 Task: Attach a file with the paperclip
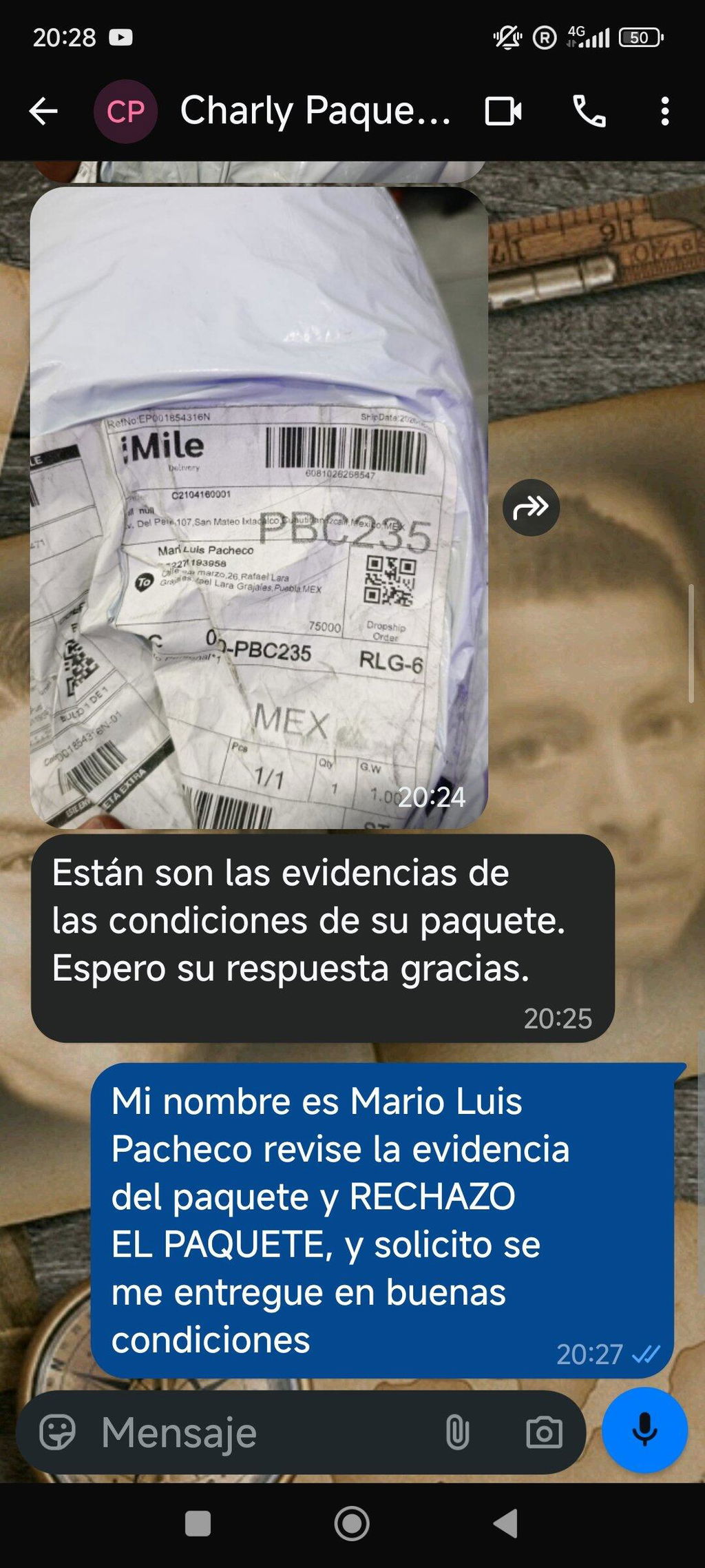(457, 1433)
